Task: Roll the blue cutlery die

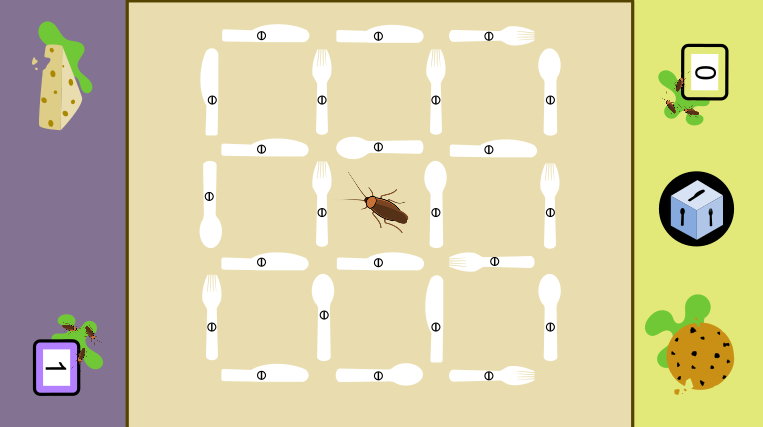Action: (696, 209)
